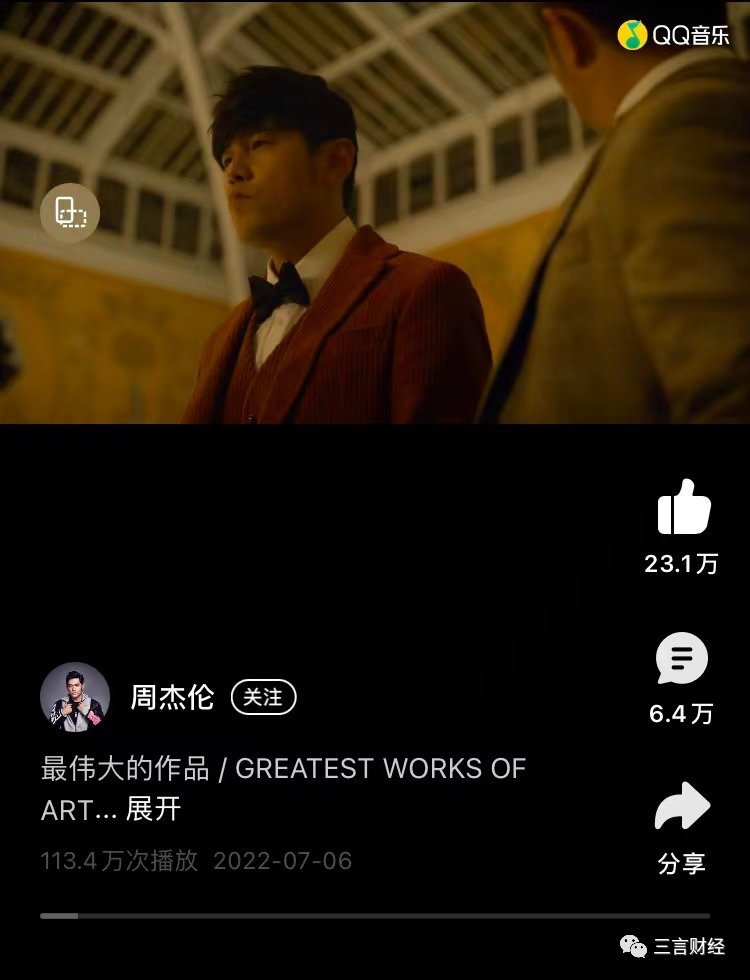Open 周杰伦's profile avatar
This screenshot has width=750, height=980.
coord(75,697)
